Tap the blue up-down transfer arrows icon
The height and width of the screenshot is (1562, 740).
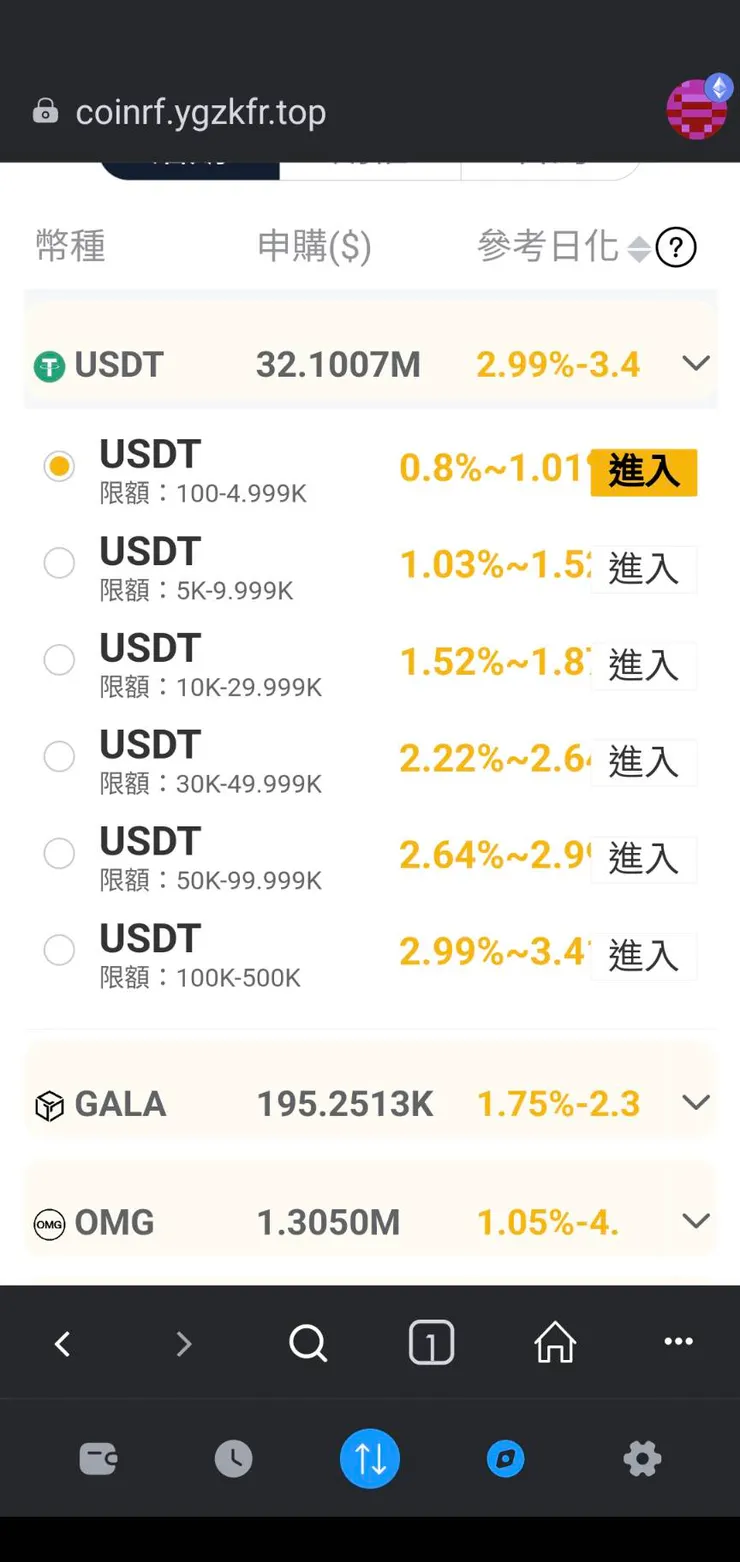click(x=370, y=1459)
